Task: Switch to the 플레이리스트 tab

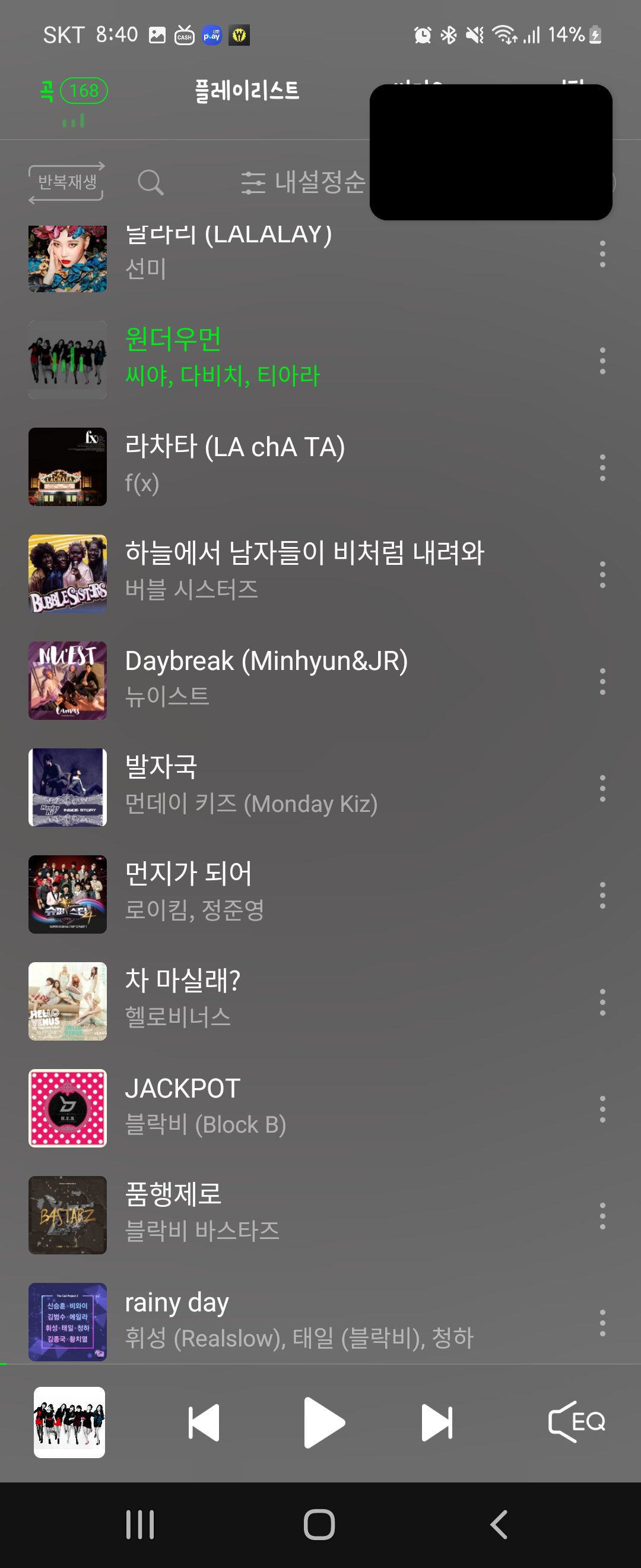Action: click(x=247, y=91)
